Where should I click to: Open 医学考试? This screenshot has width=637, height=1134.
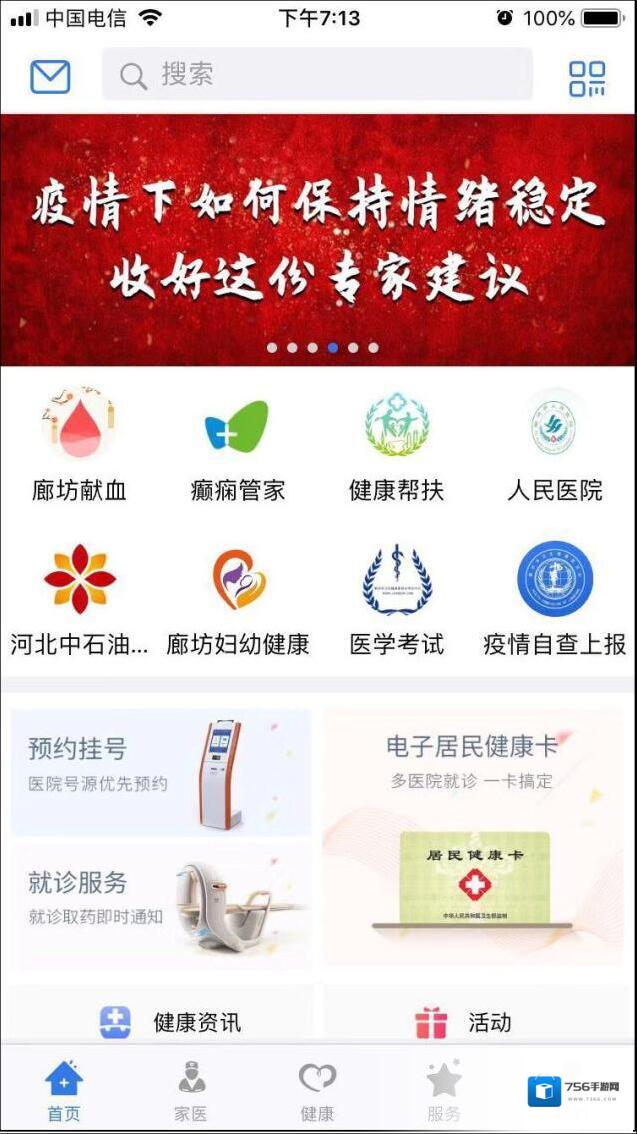pyautogui.click(x=396, y=598)
